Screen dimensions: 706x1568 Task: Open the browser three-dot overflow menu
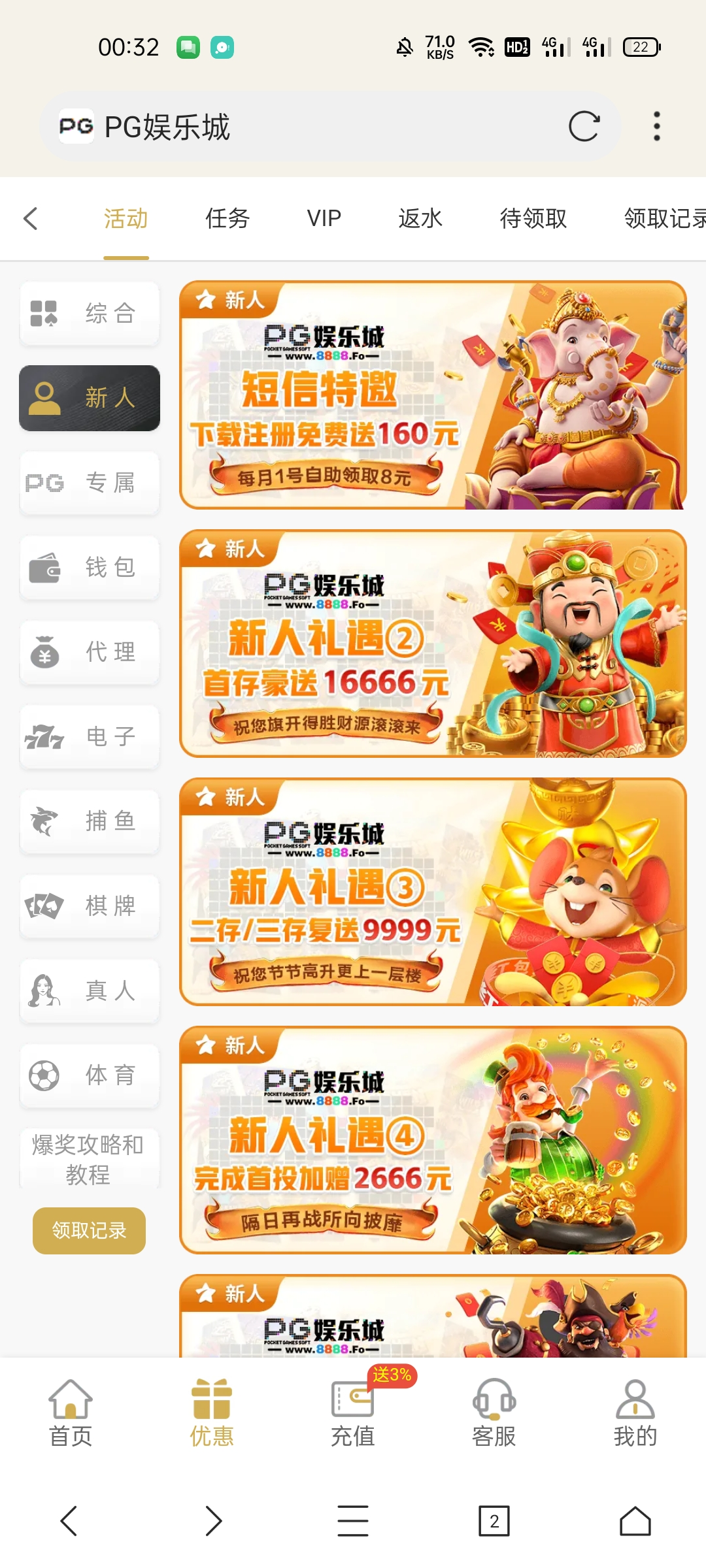click(656, 126)
